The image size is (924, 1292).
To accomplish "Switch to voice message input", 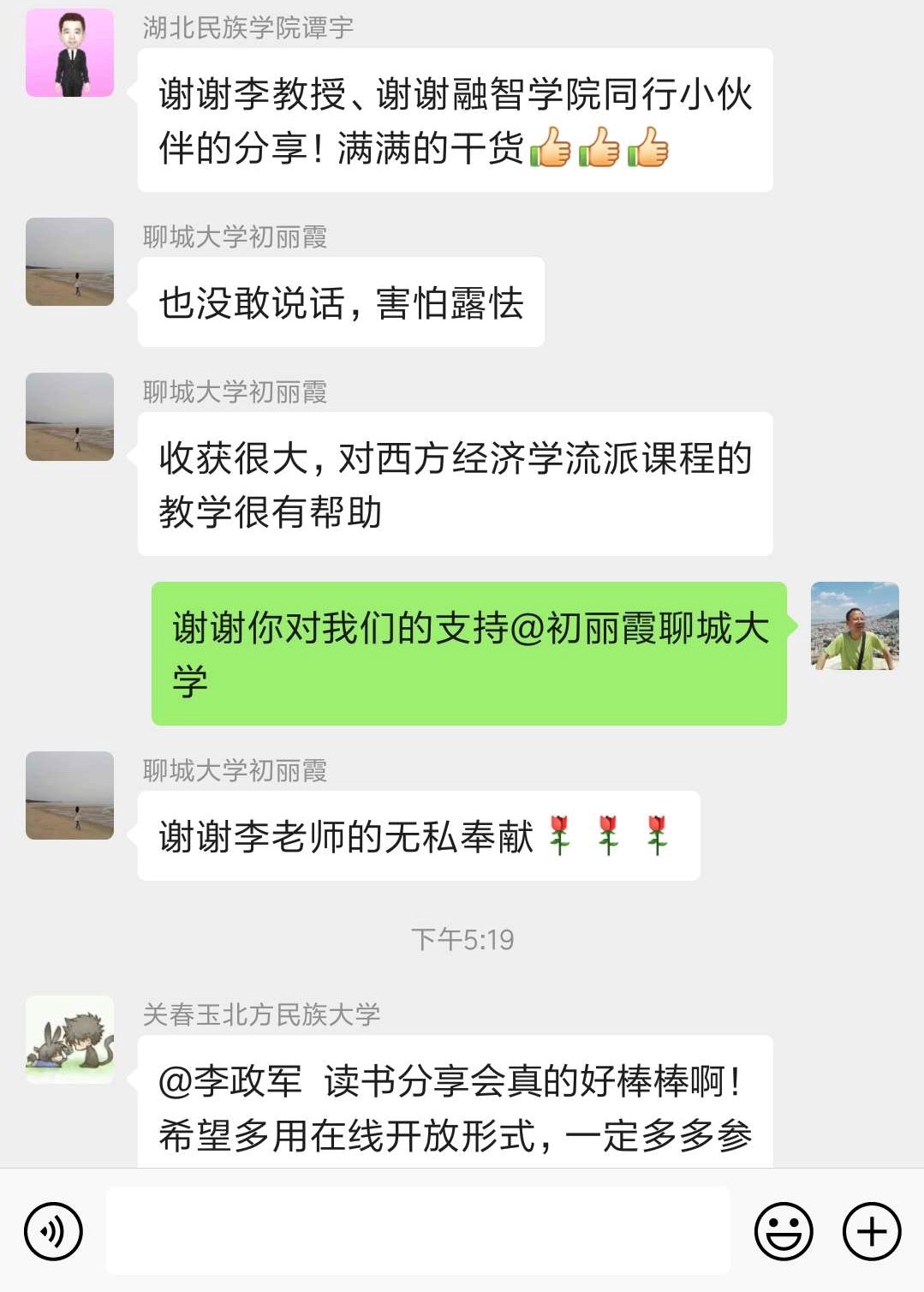I will [x=53, y=1232].
